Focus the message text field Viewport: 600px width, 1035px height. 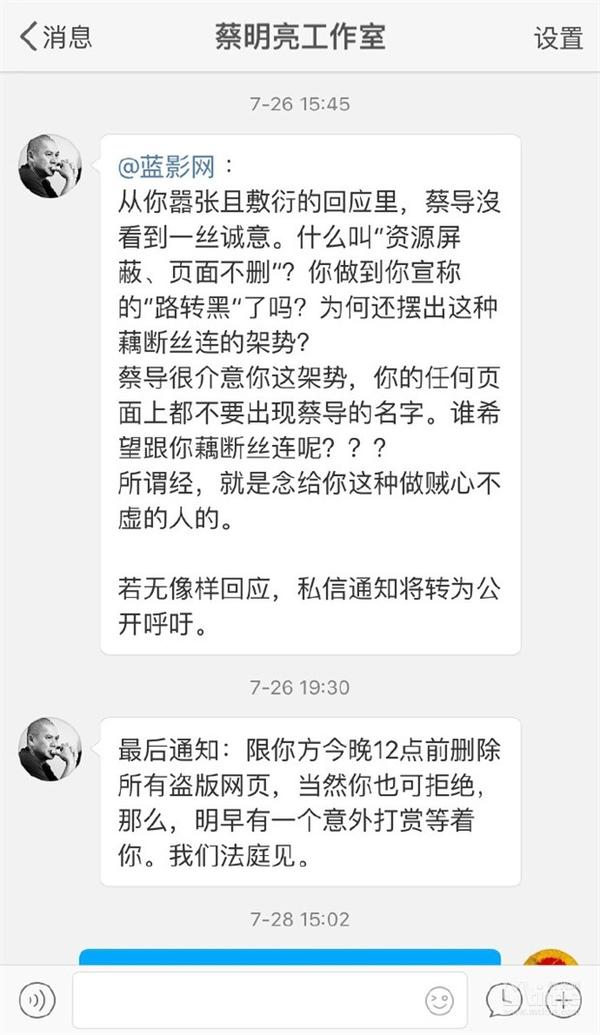click(270, 1000)
